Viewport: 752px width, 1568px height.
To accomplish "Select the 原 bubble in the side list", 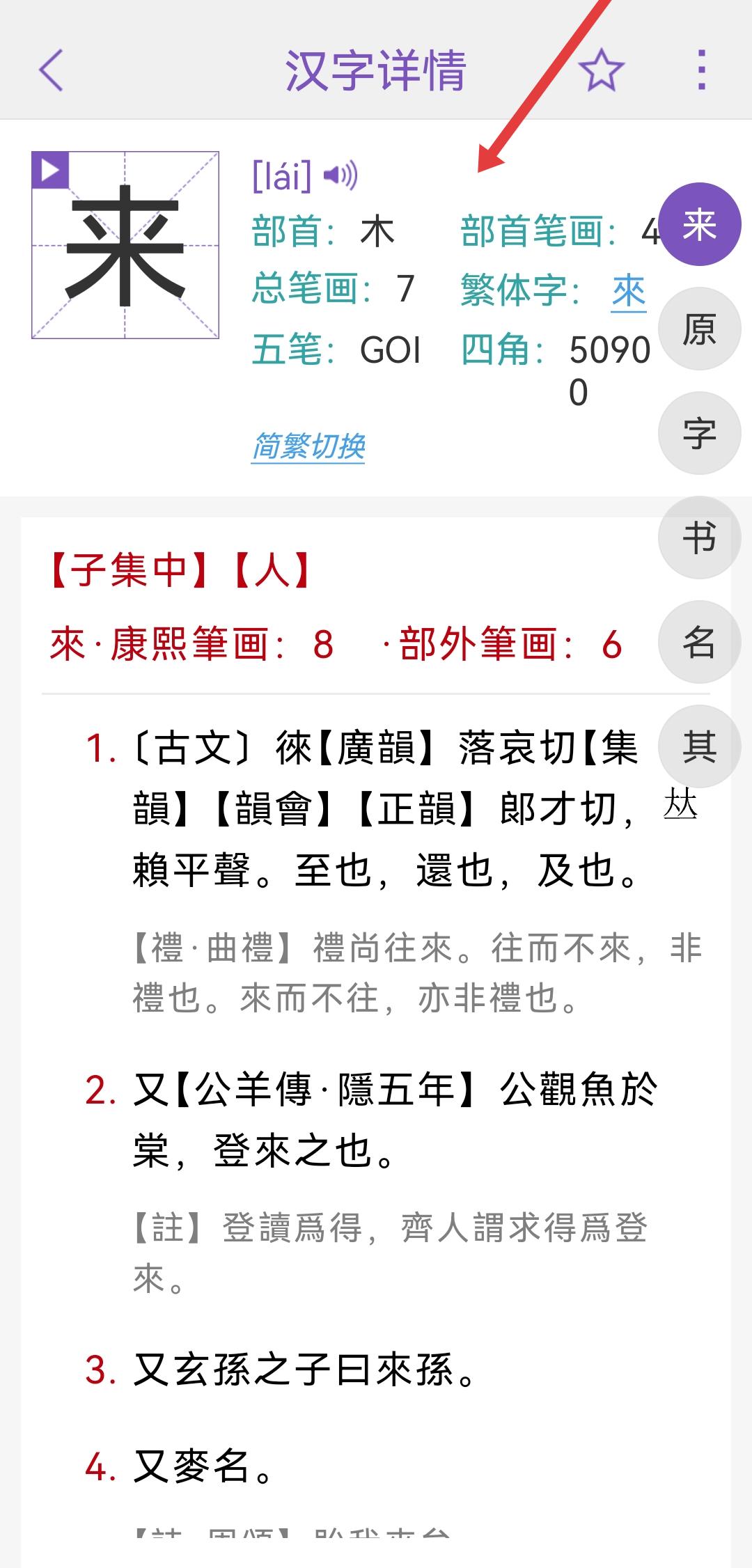I will (699, 329).
